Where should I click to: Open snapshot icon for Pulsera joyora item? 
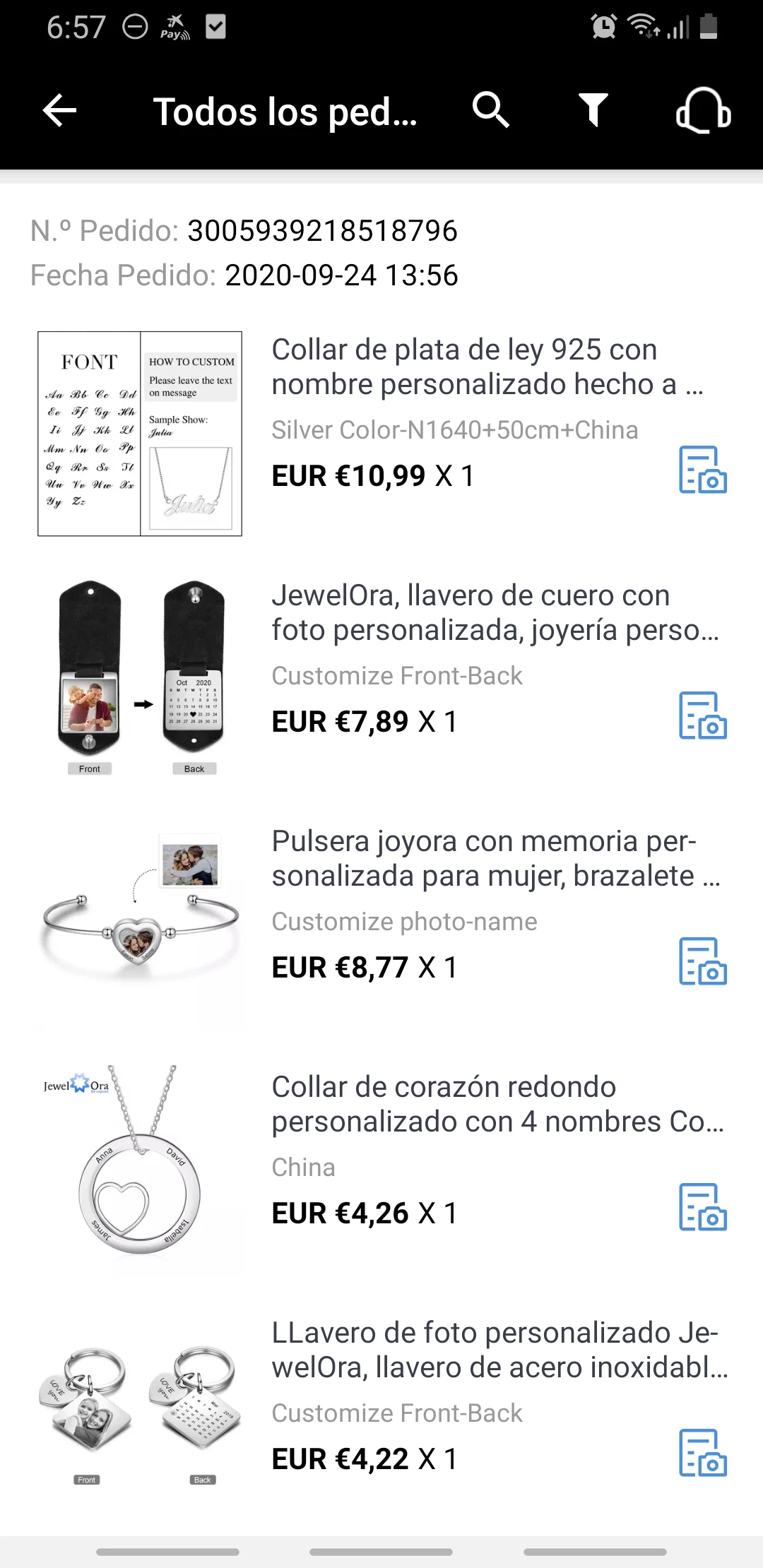(x=702, y=961)
